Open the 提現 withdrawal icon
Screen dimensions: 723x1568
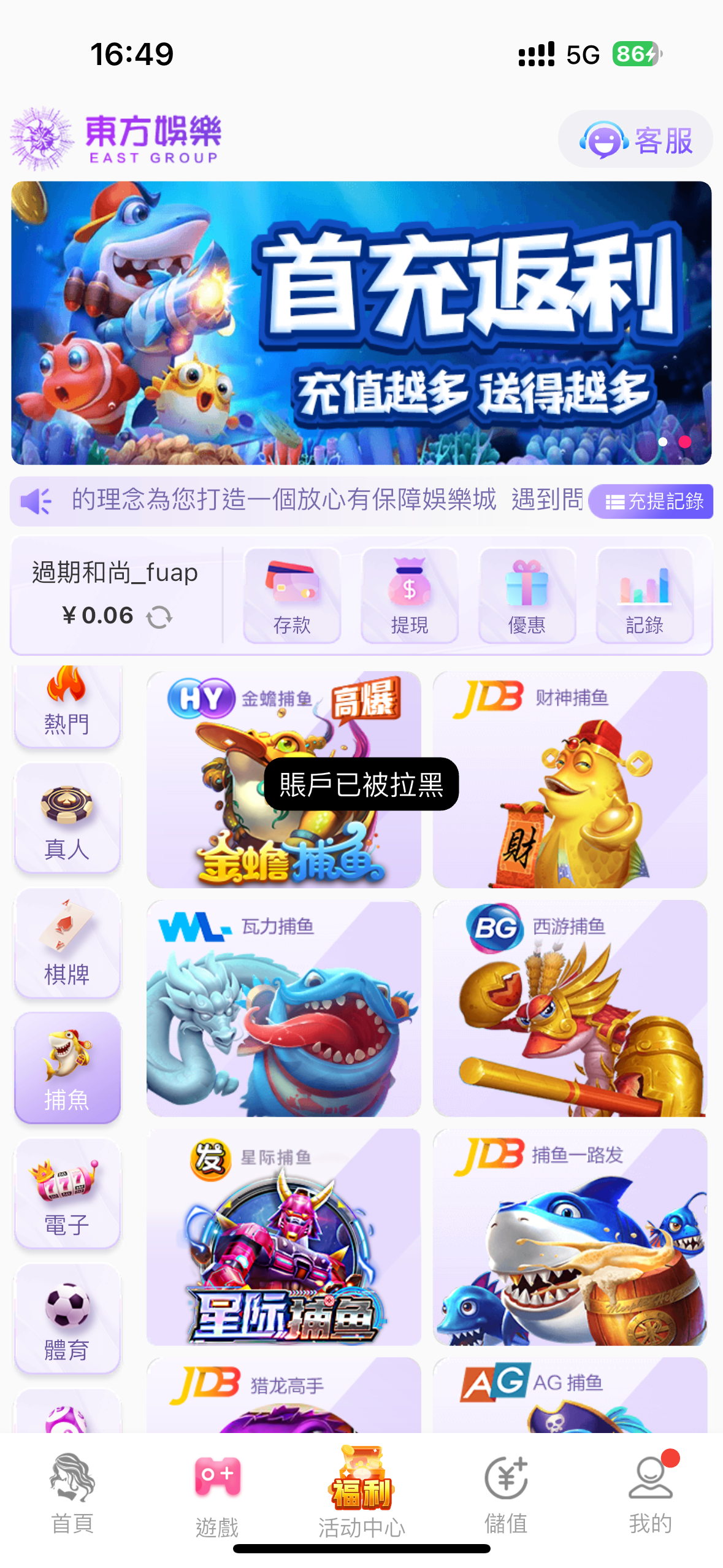[x=409, y=595]
